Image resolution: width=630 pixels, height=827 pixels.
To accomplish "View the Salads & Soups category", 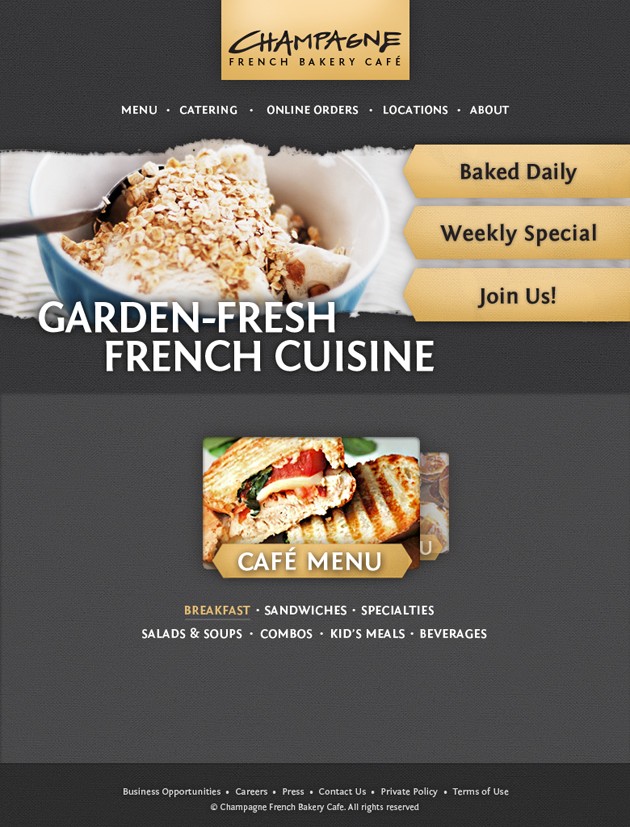I will pyautogui.click(x=192, y=634).
